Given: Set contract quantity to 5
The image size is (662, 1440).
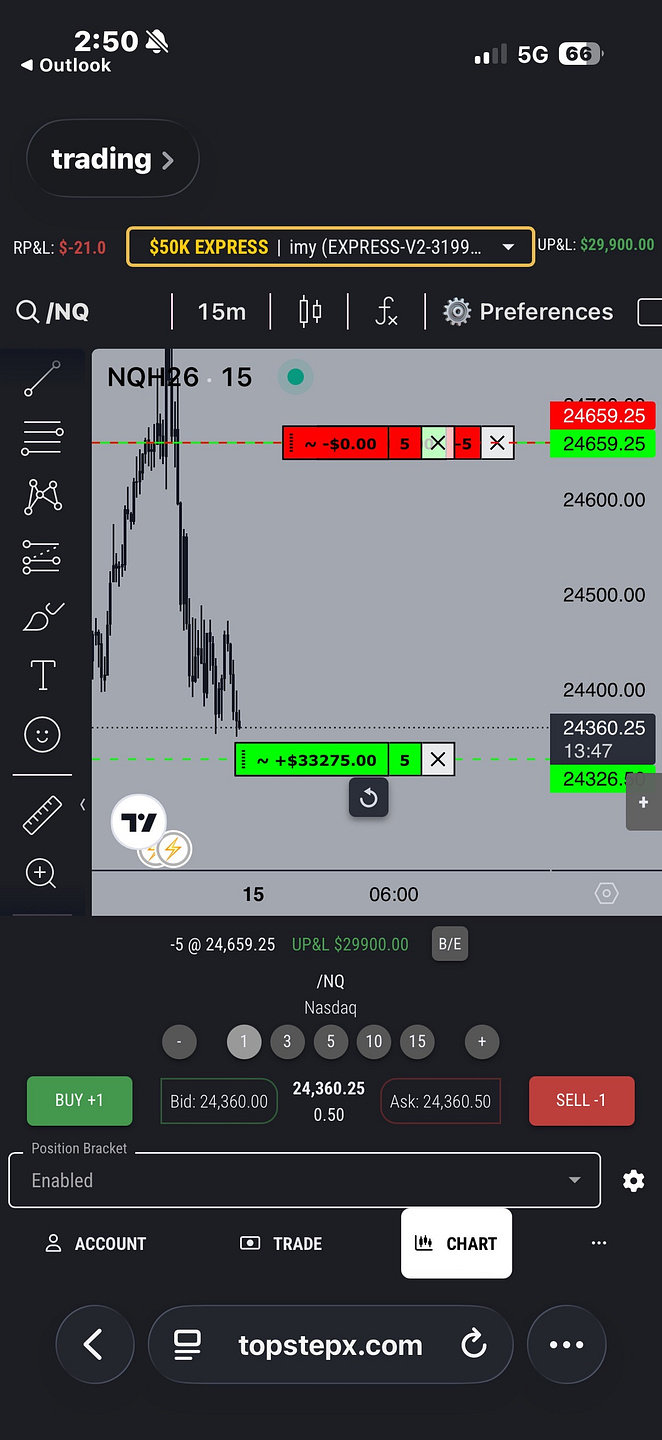Looking at the screenshot, I should (x=331, y=1042).
